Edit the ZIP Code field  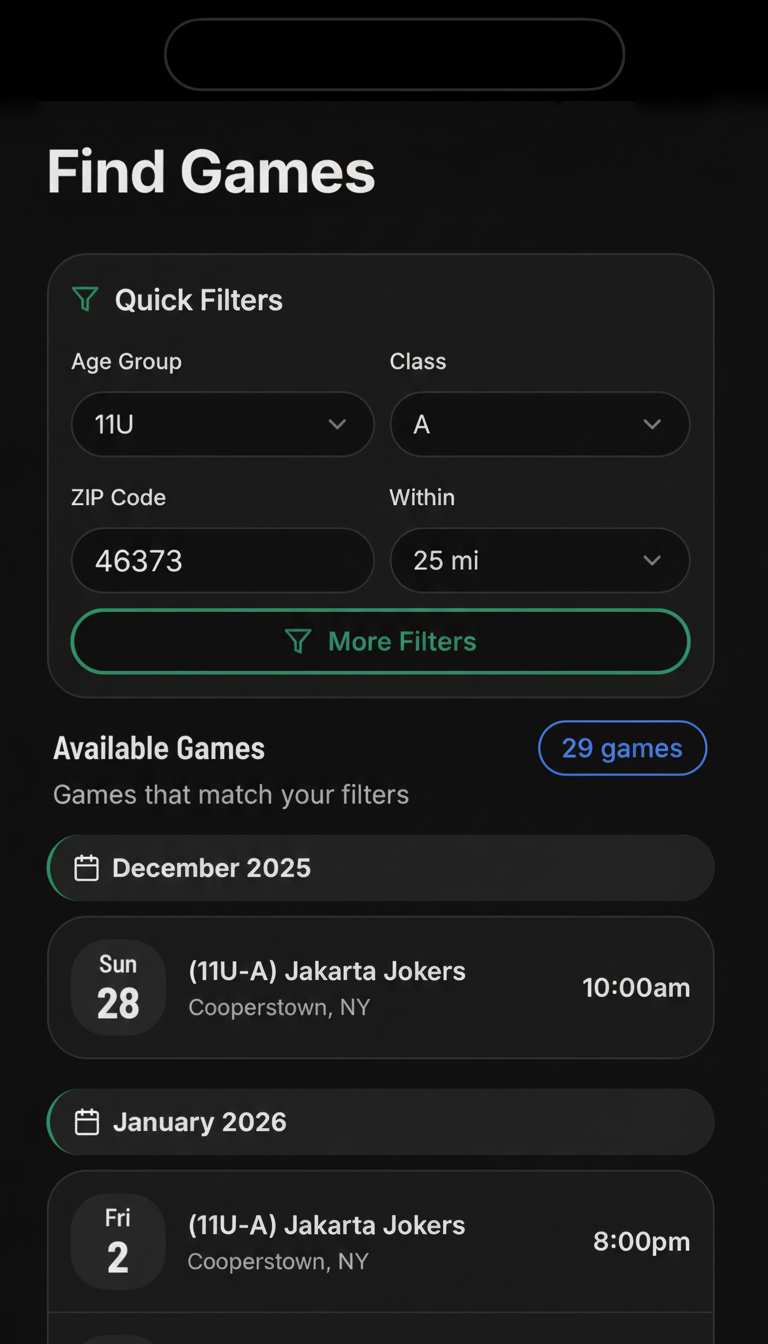(x=222, y=561)
